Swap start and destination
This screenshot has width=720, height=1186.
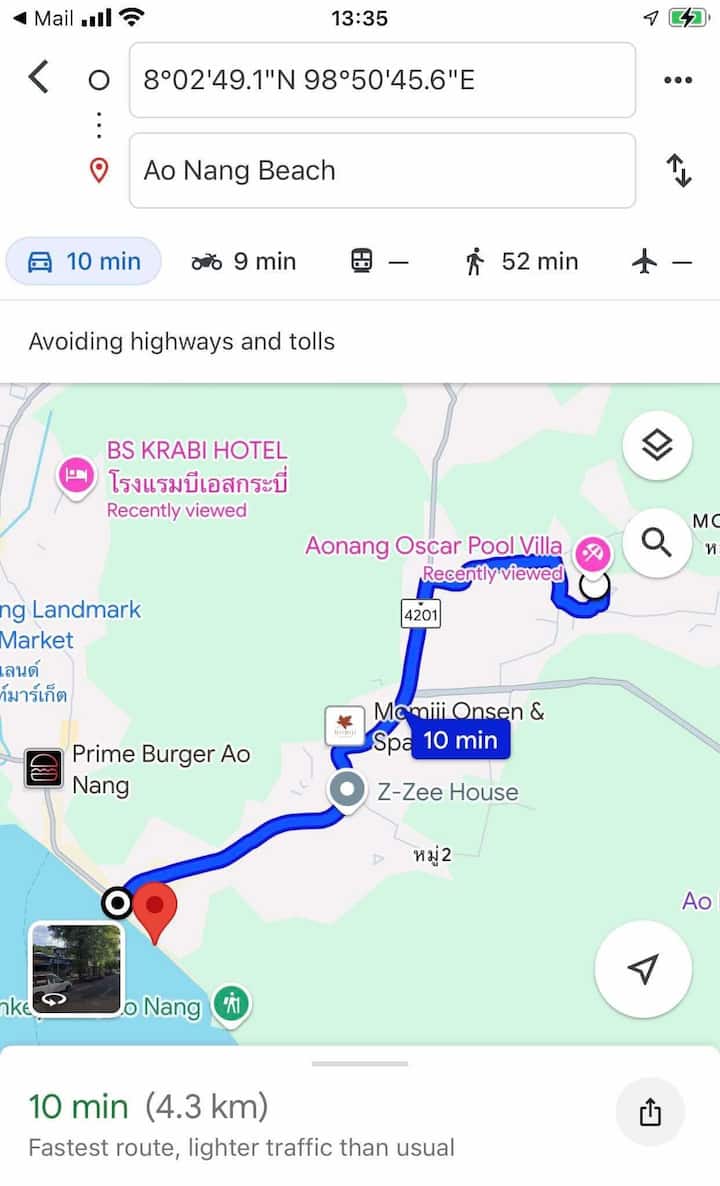pyautogui.click(x=679, y=171)
